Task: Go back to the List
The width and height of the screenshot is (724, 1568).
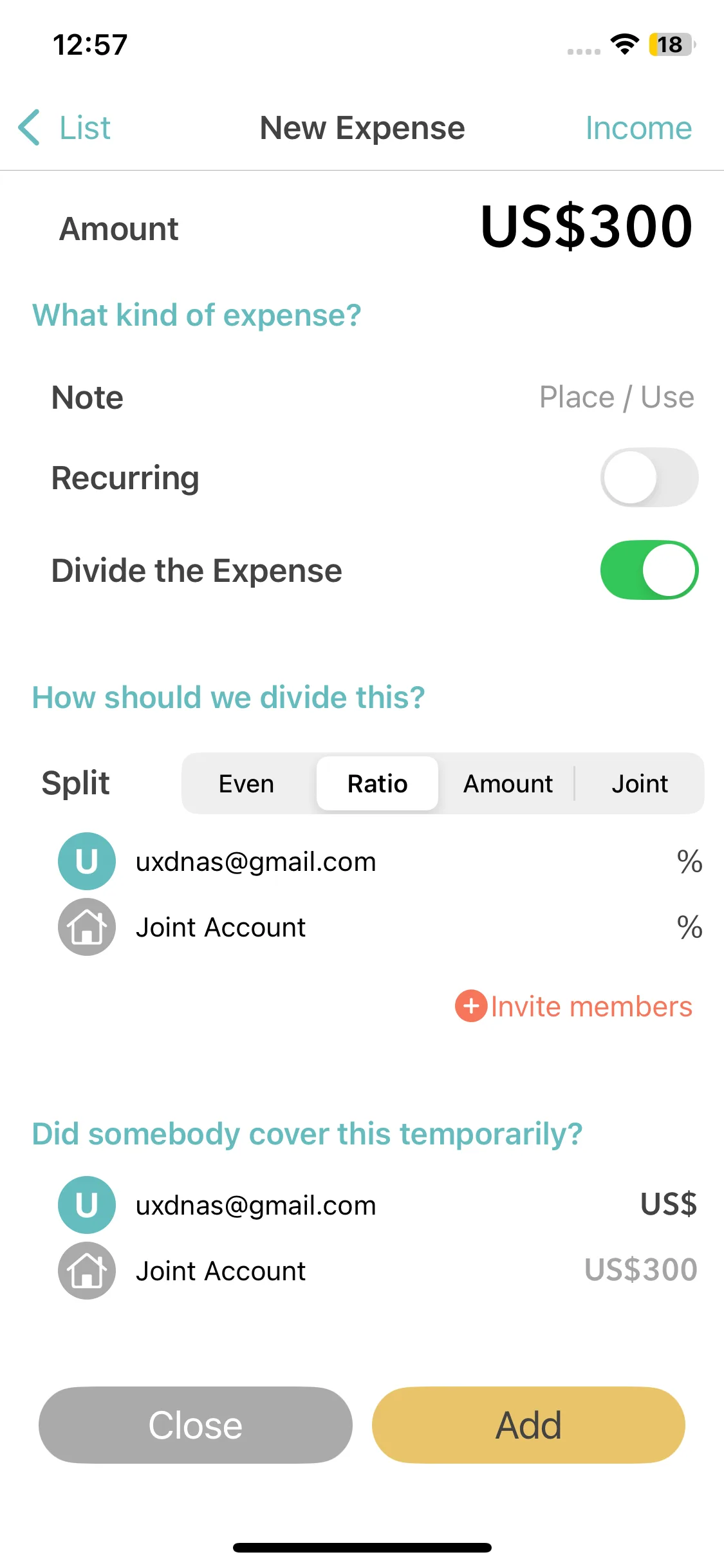Action: 64,127
